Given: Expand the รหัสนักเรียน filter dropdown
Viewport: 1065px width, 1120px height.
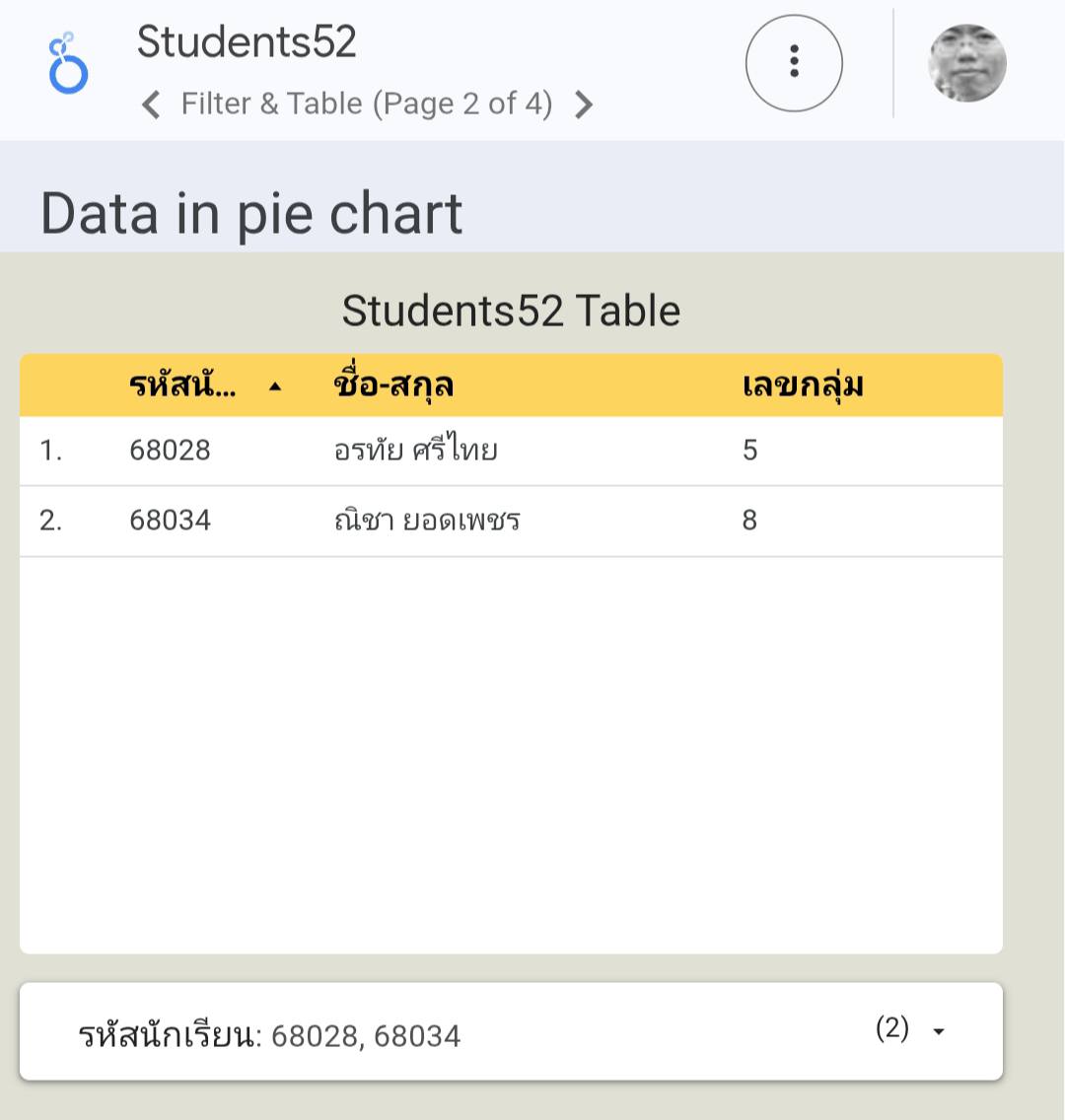Looking at the screenshot, I should pyautogui.click(x=938, y=1031).
